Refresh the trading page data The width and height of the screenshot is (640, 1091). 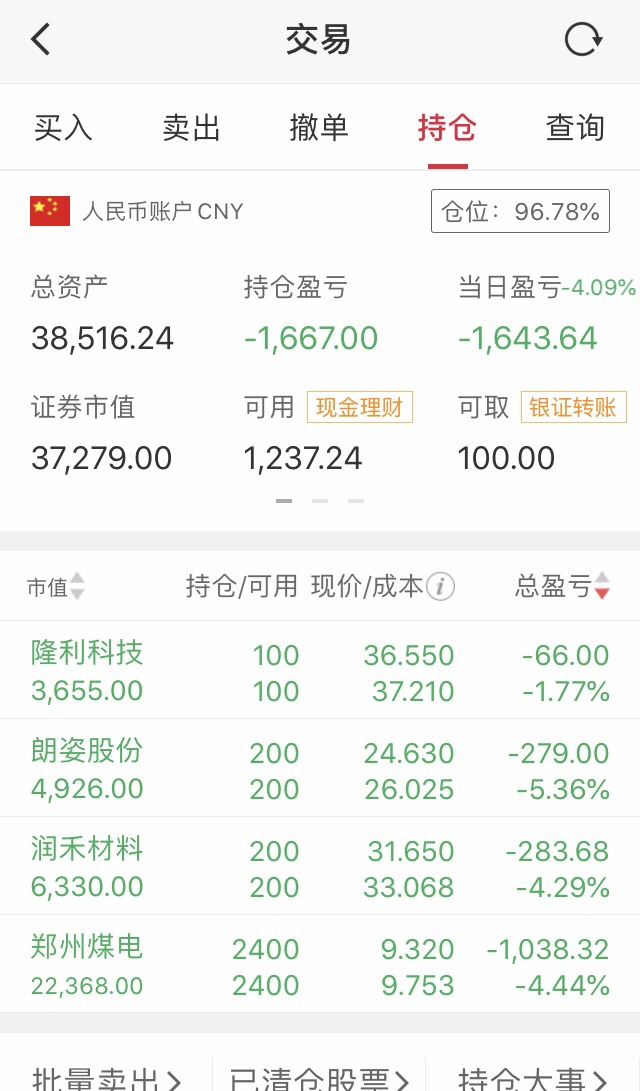pos(583,39)
